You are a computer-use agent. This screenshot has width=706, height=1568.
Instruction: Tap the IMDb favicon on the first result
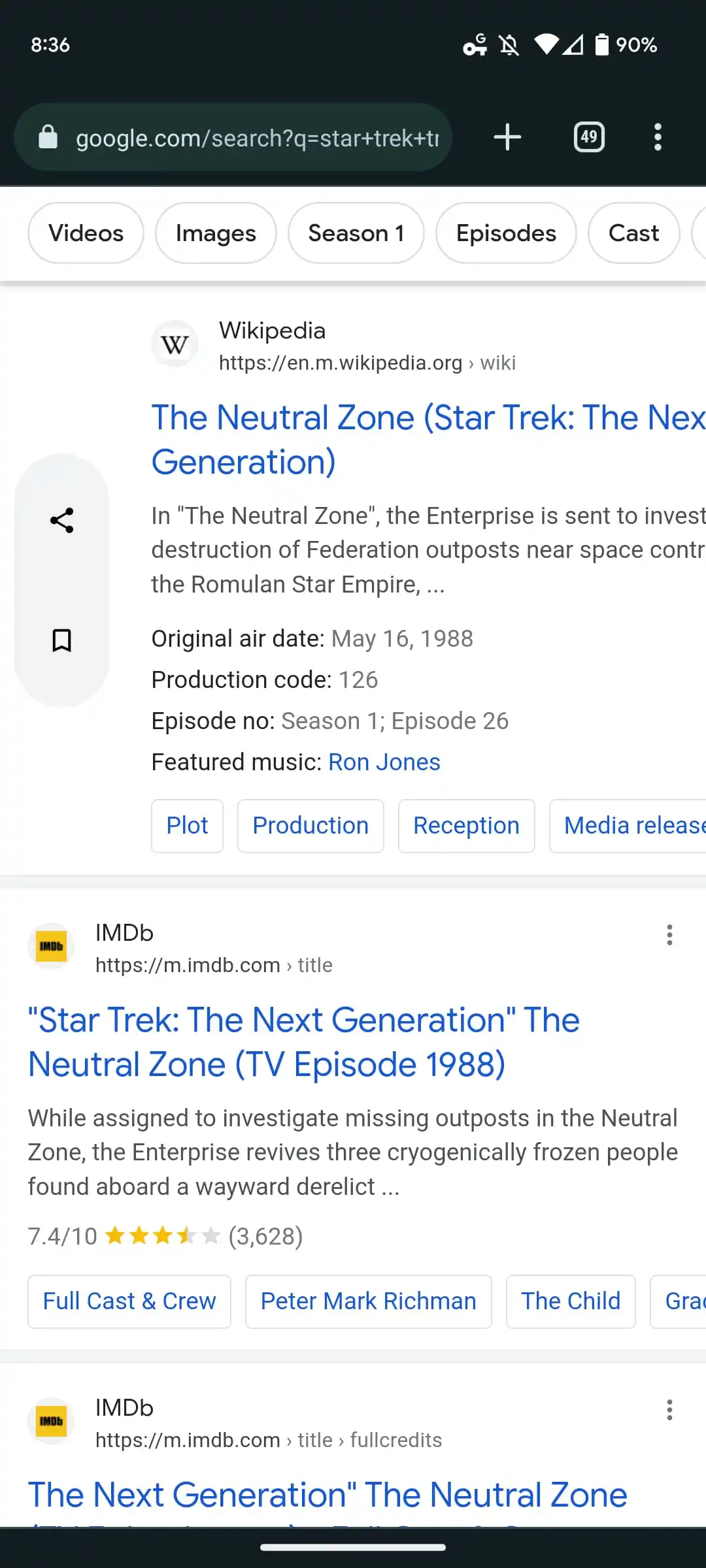(x=51, y=945)
